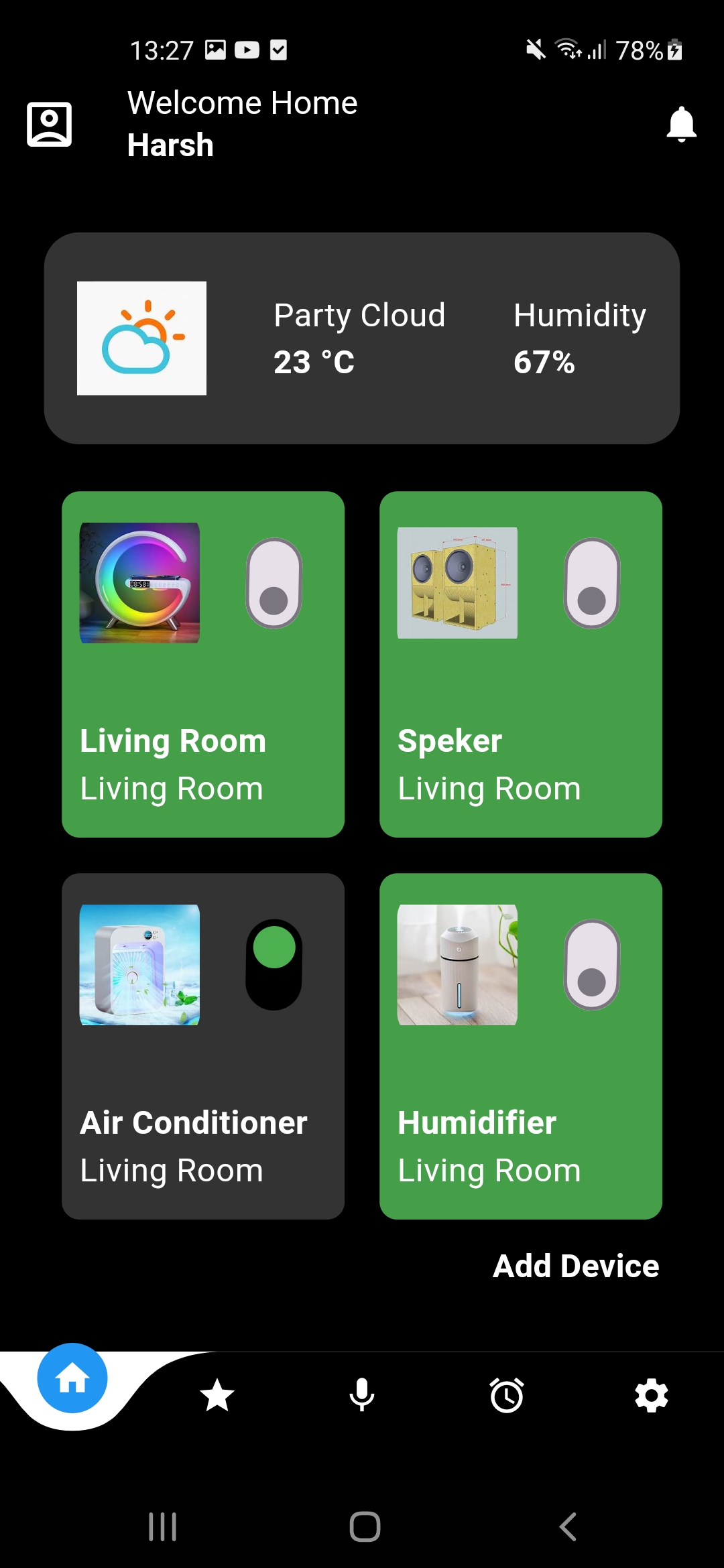Open the alarm clock schedule icon
Screen dimensions: 724x1568
click(x=507, y=1394)
